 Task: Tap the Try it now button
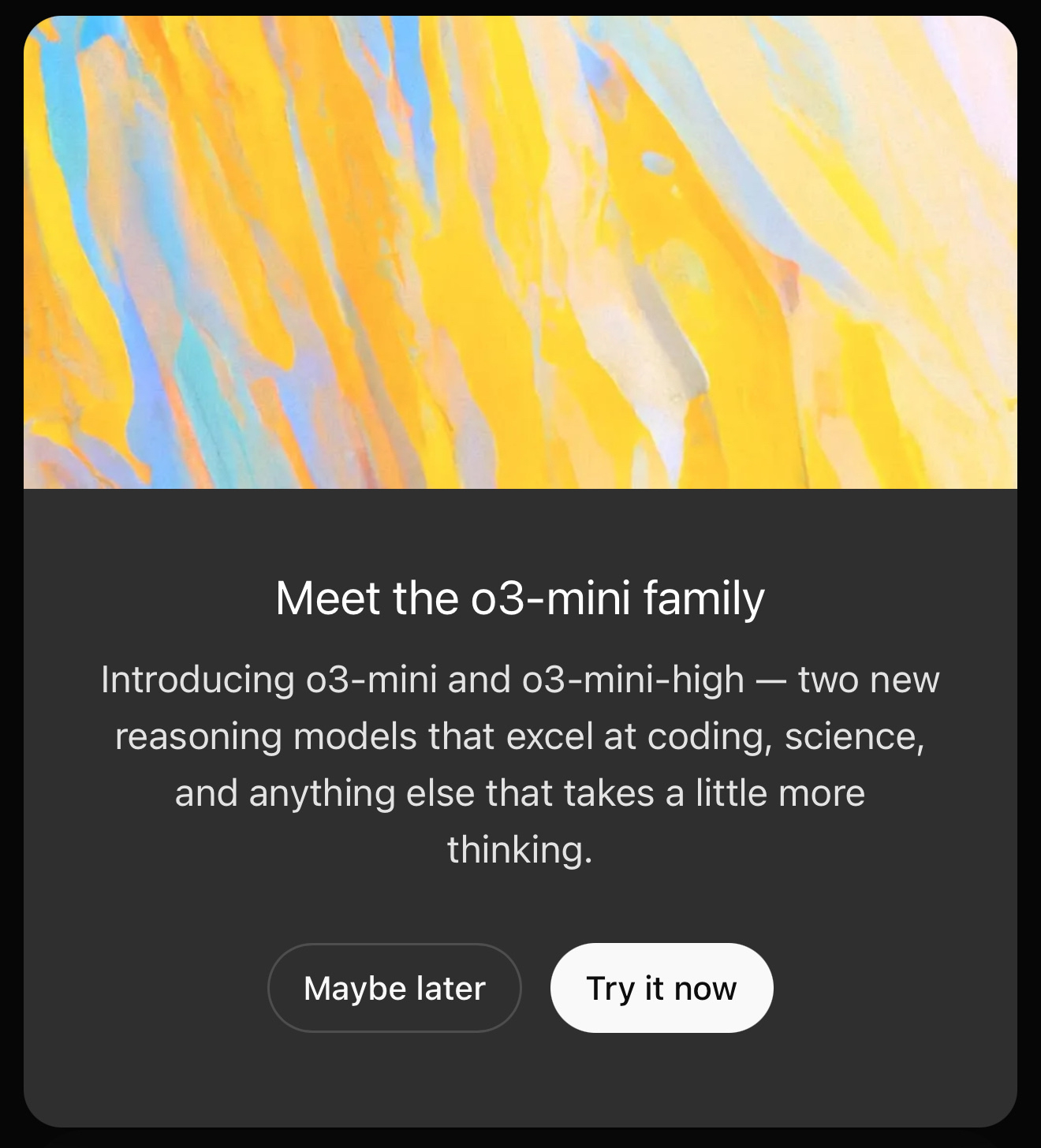661,988
